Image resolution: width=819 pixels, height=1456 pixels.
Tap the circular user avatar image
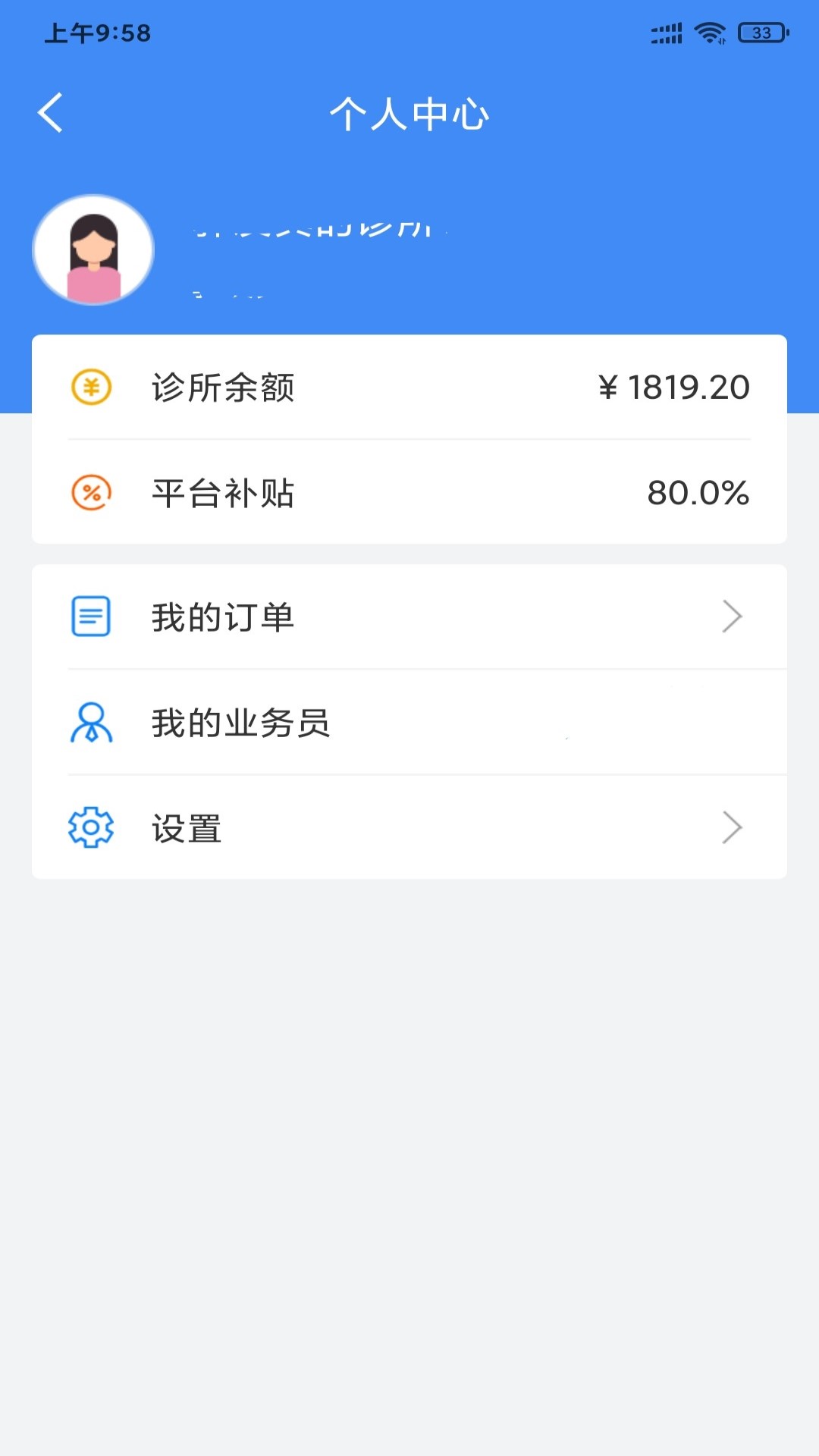(x=93, y=251)
